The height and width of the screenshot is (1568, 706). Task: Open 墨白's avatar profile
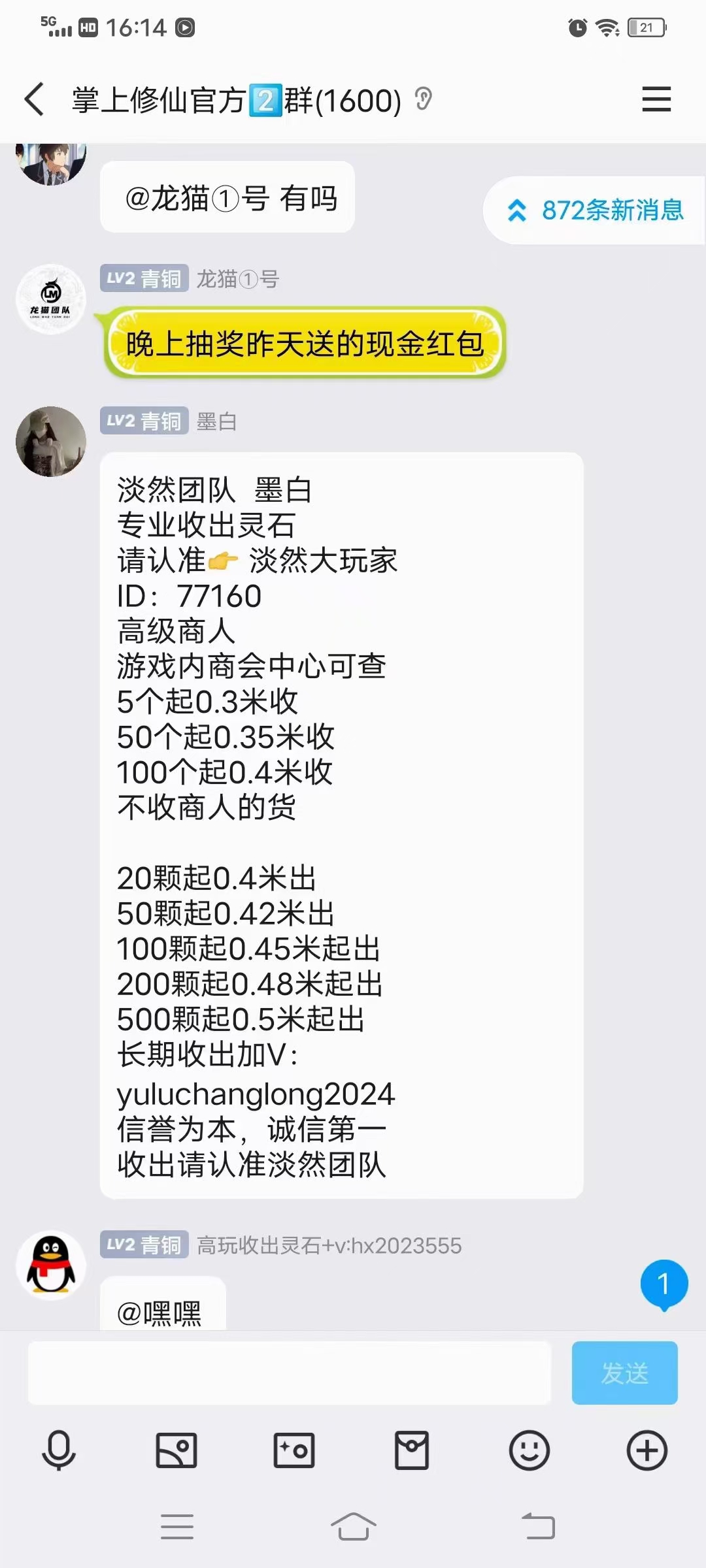coord(51,442)
